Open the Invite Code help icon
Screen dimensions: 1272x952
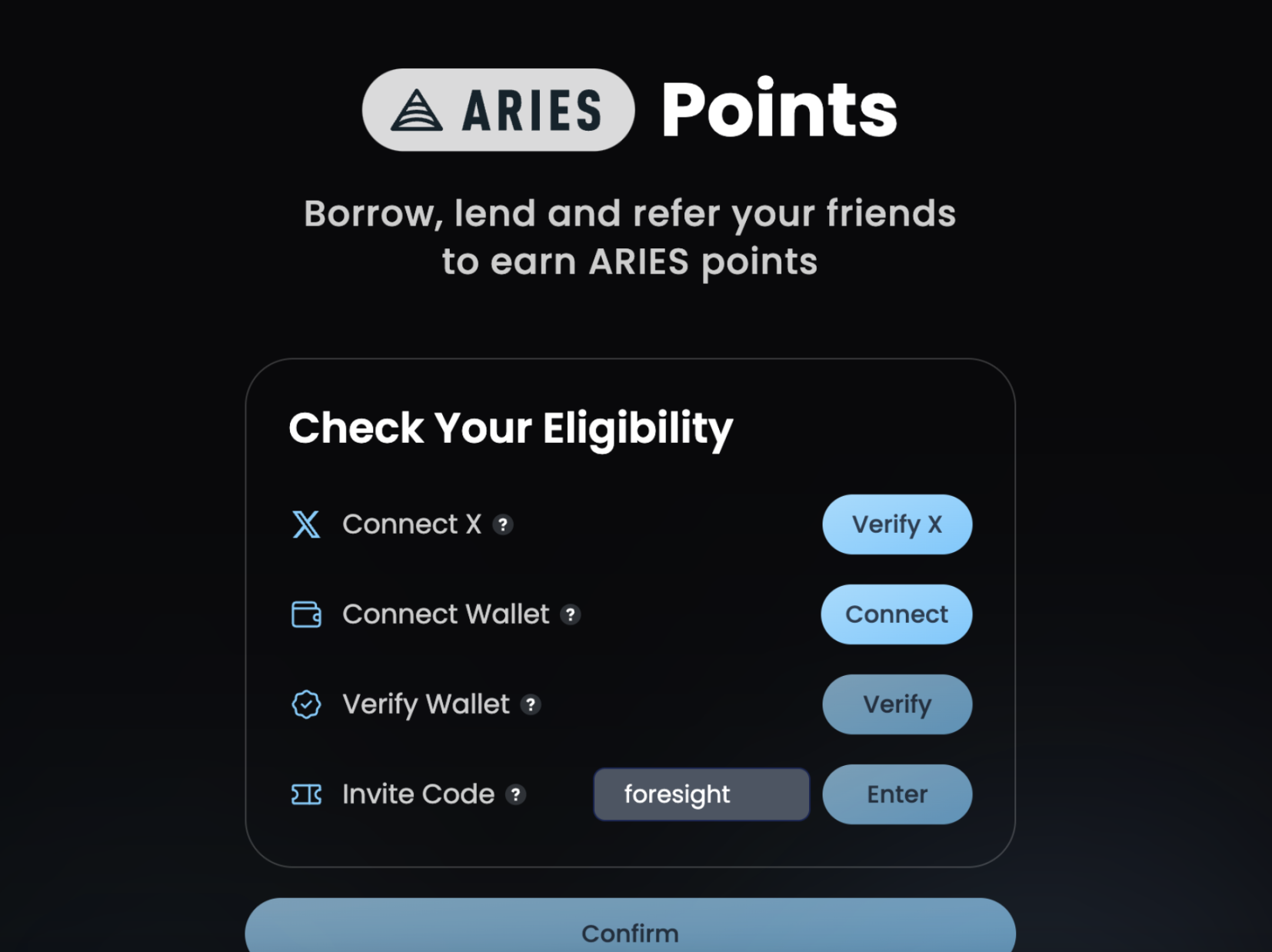[x=516, y=794]
